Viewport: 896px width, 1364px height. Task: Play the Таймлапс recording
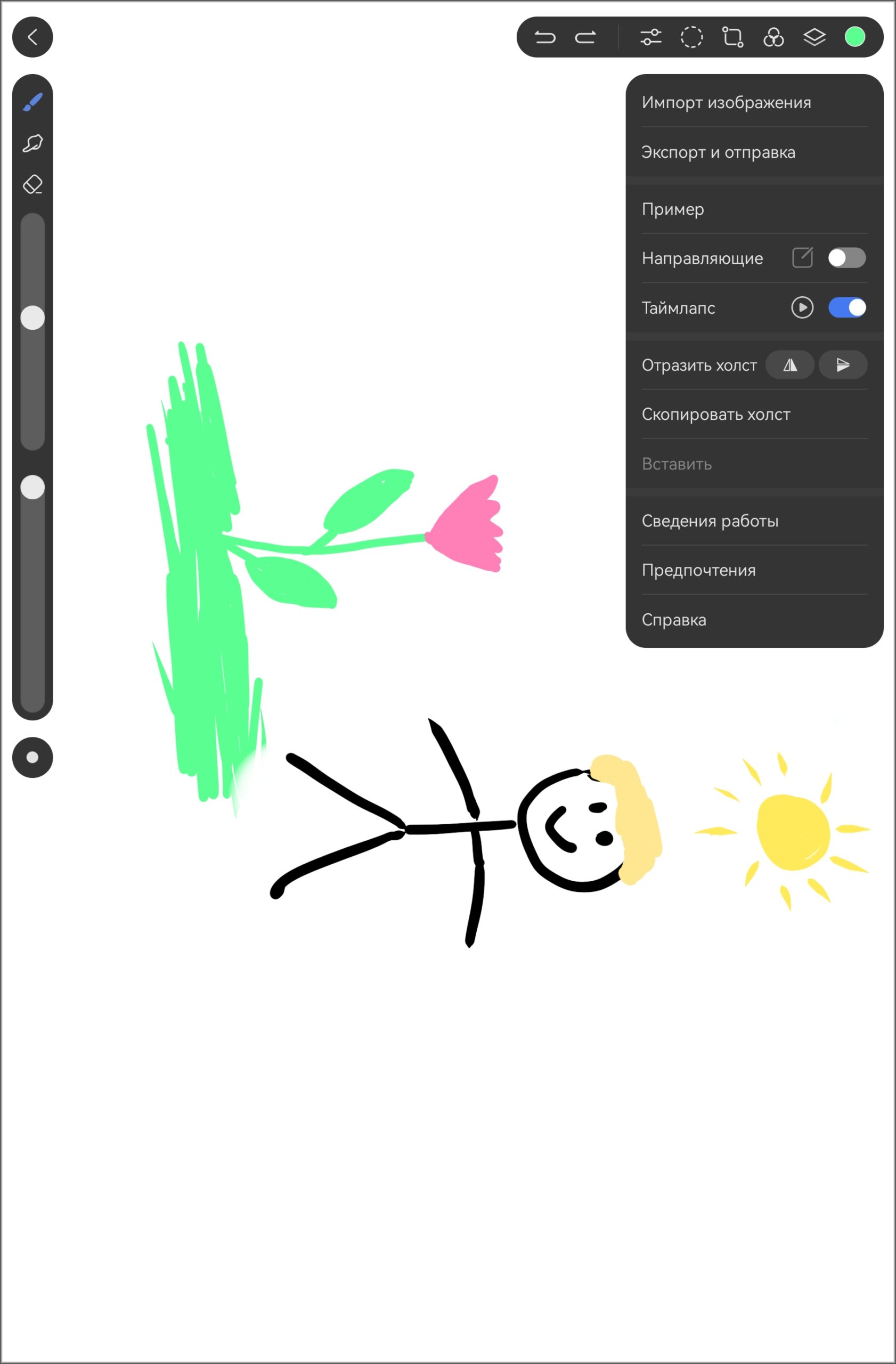click(802, 308)
